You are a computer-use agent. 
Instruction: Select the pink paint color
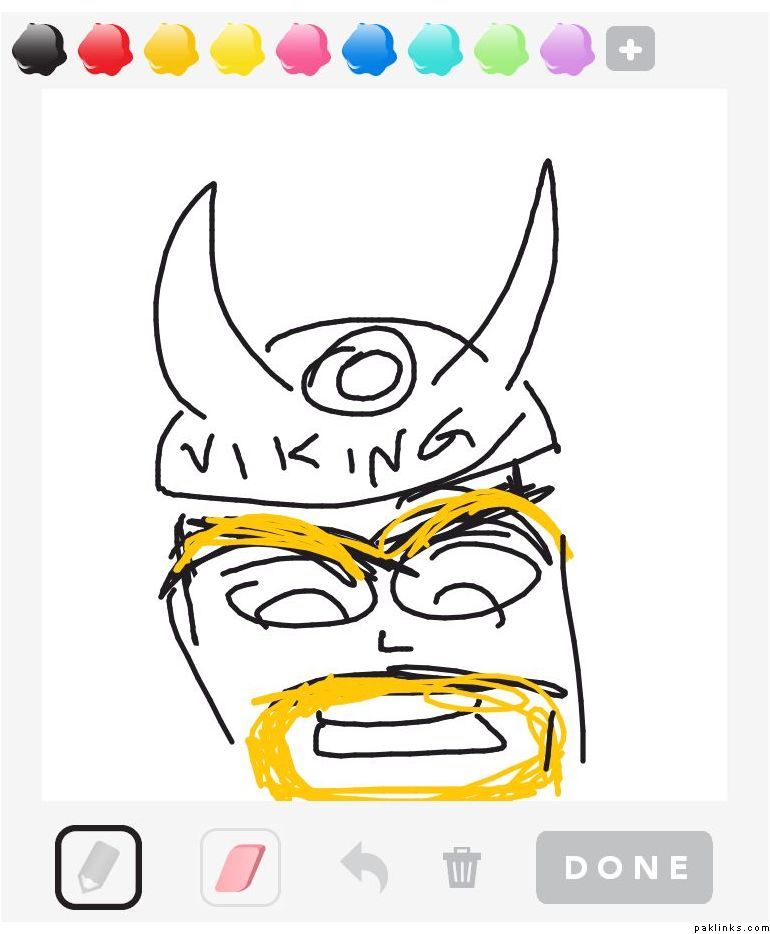pos(303,49)
